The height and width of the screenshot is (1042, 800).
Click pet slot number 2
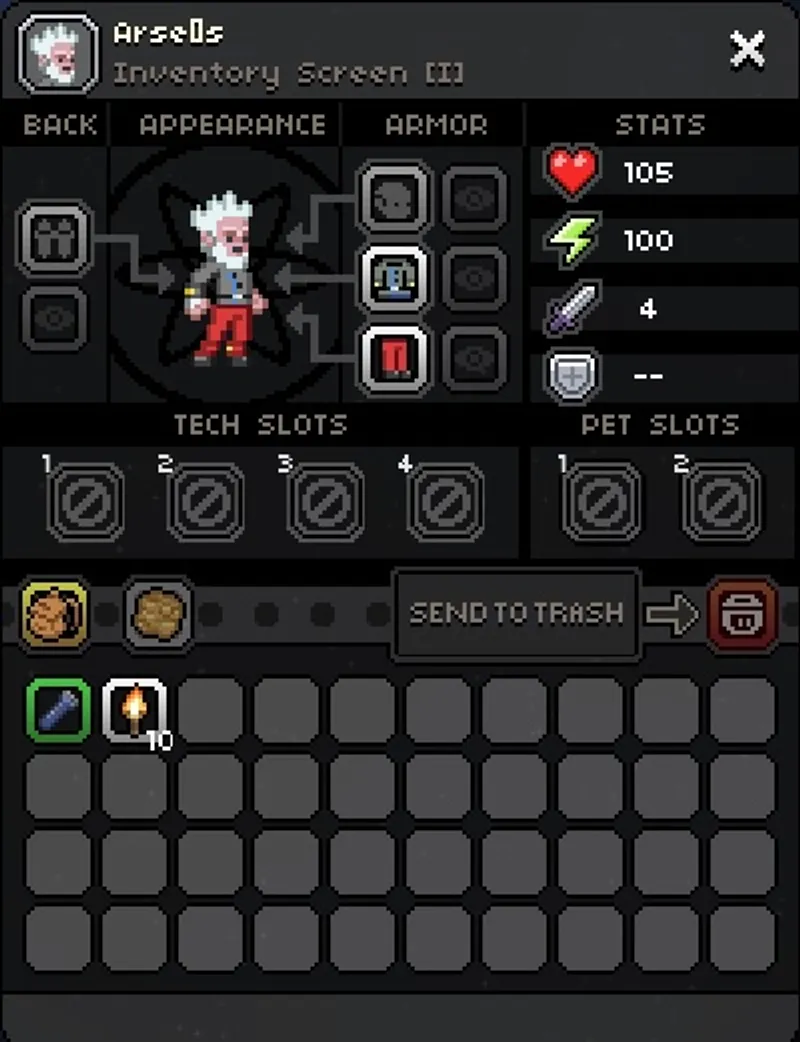point(722,499)
